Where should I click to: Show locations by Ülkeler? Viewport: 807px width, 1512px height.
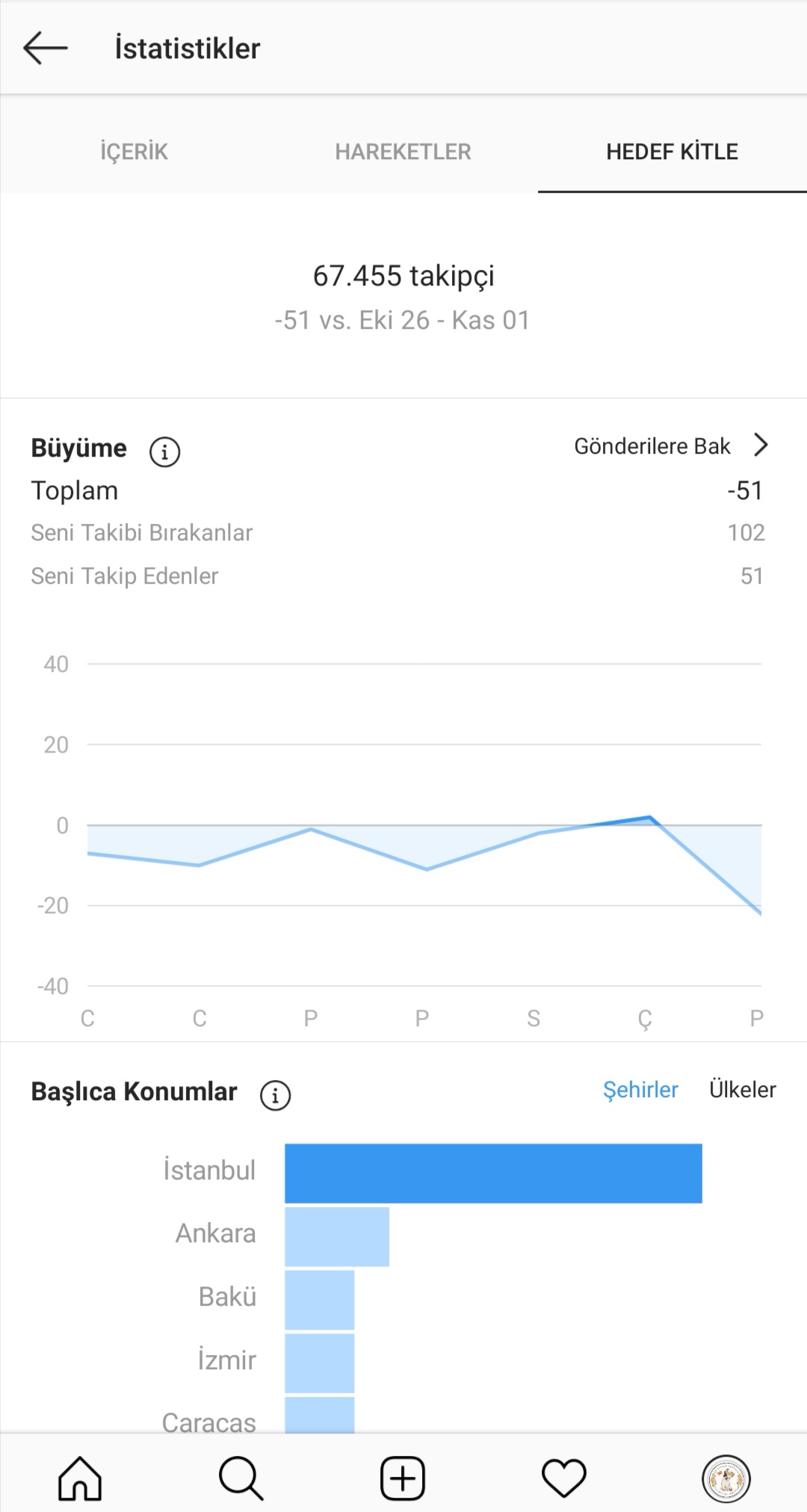tap(742, 1090)
